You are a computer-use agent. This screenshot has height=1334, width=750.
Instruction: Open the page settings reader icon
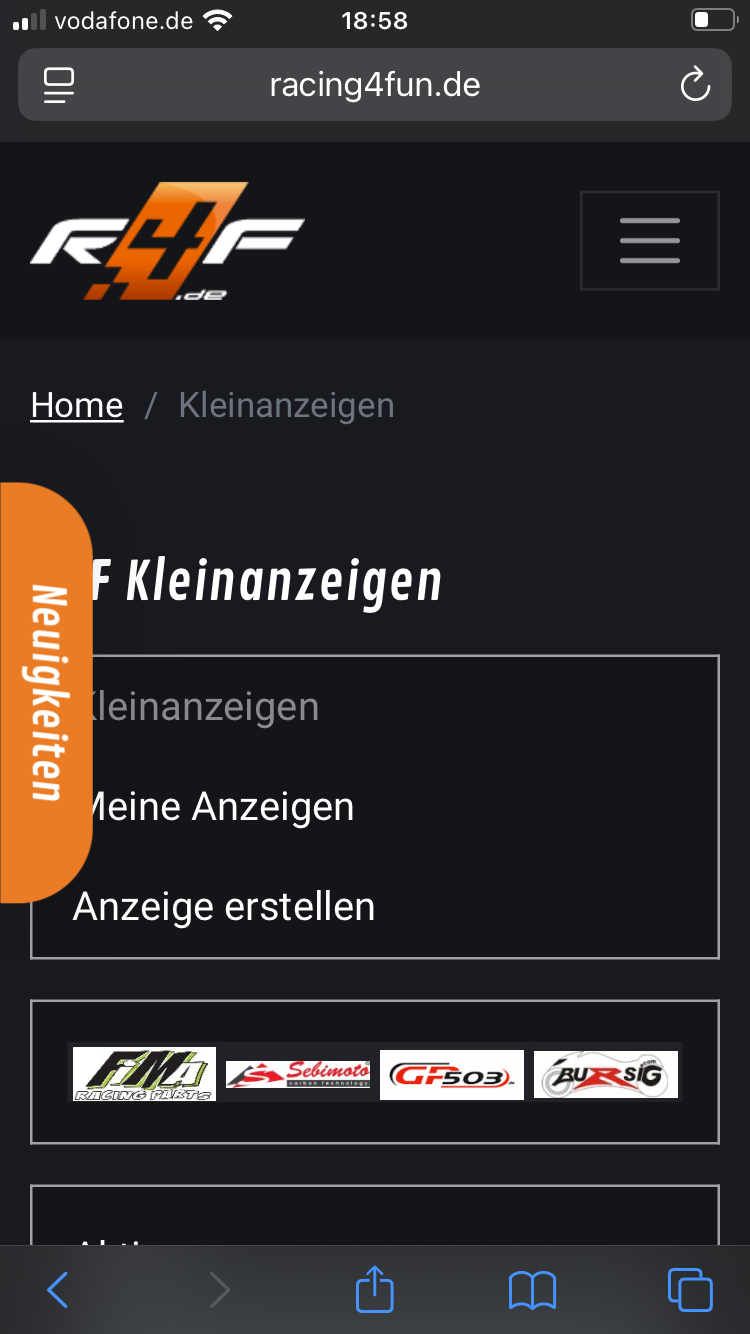point(59,85)
